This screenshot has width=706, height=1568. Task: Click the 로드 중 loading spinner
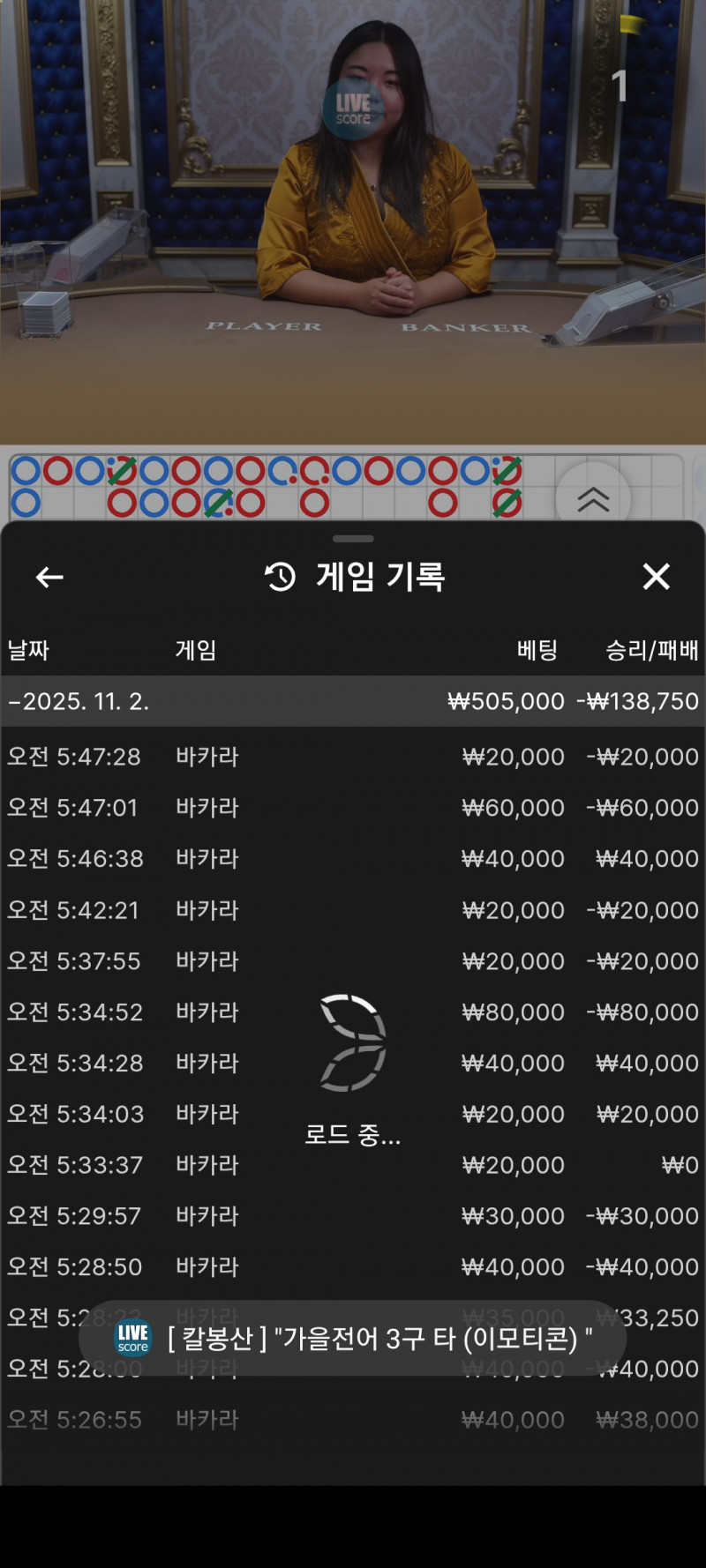click(352, 1043)
